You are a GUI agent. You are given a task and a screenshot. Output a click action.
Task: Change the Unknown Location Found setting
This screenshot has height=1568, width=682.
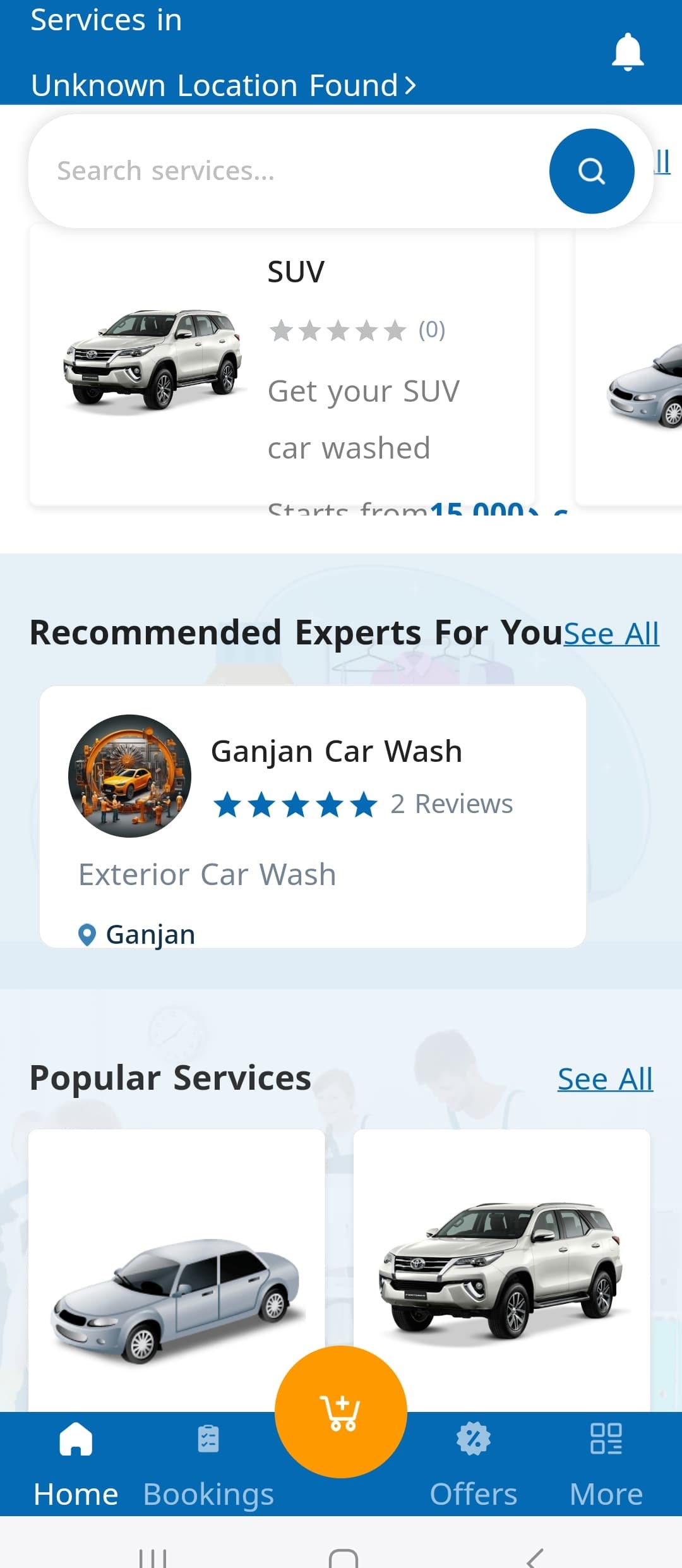click(x=224, y=85)
